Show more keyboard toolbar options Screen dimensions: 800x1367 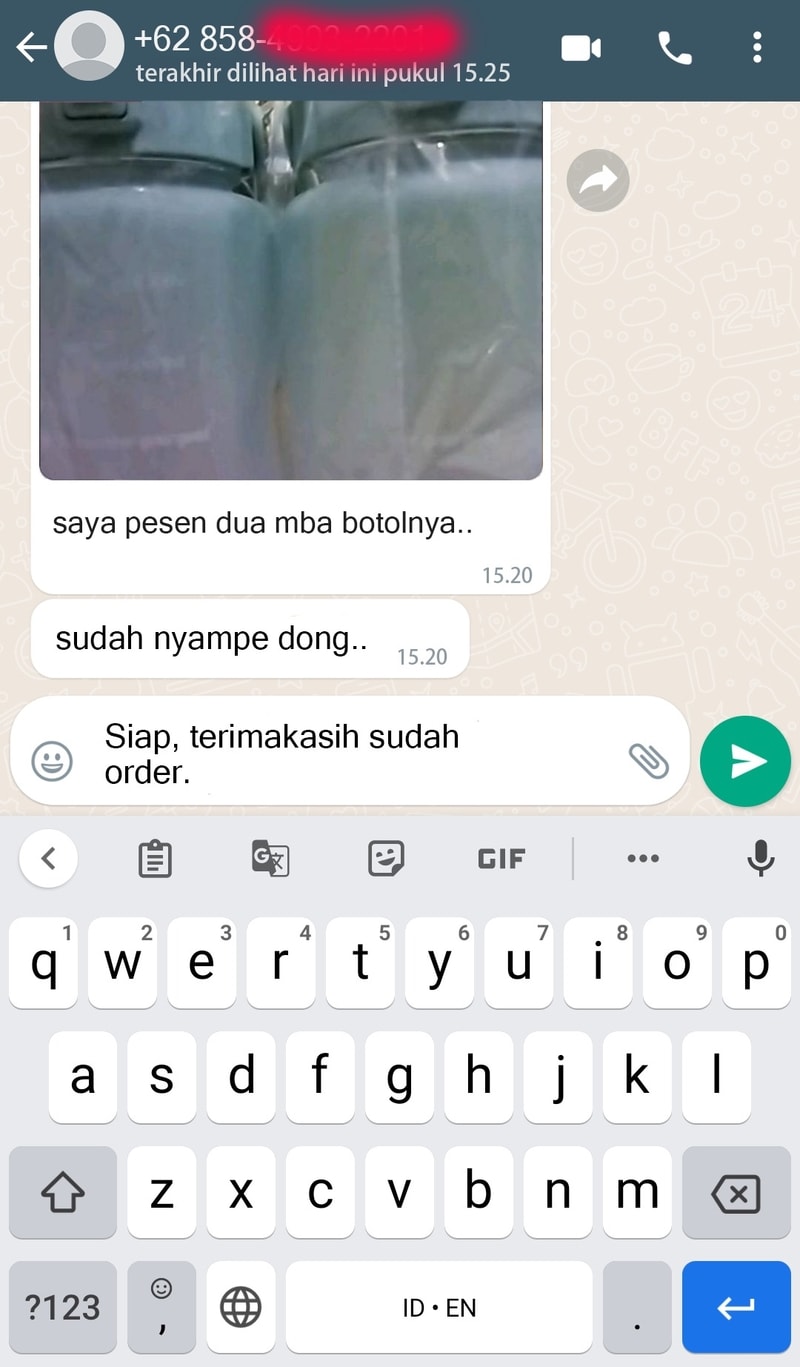[x=642, y=858]
